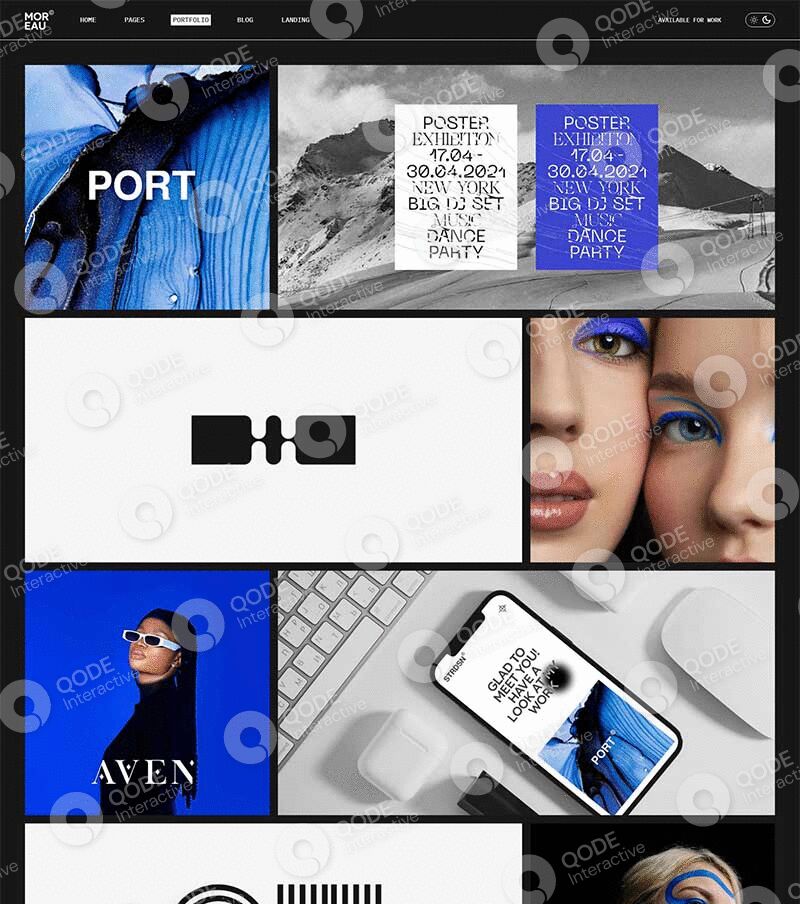Open the phone mockup project tile
This screenshot has height=904, width=800.
(x=526, y=692)
